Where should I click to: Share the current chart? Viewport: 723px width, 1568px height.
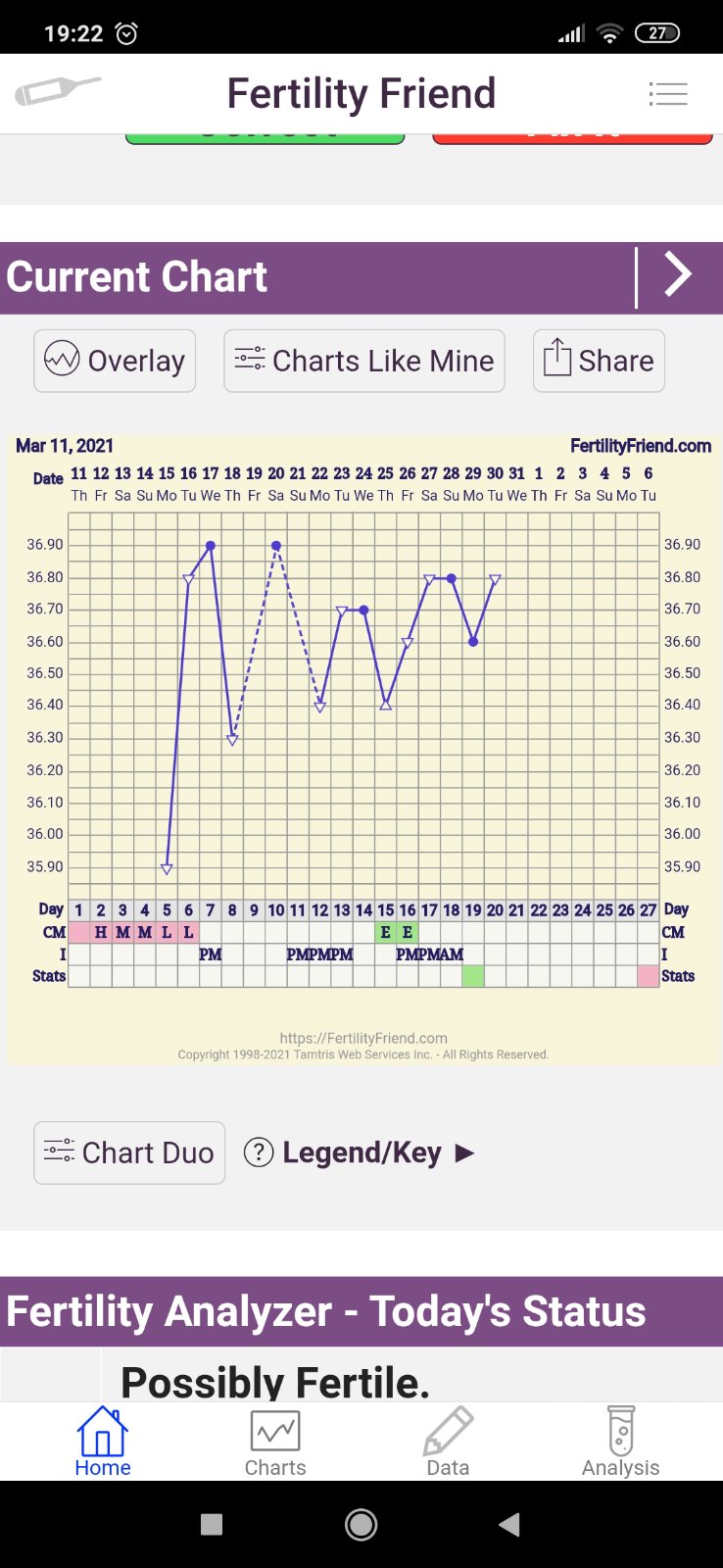[599, 361]
